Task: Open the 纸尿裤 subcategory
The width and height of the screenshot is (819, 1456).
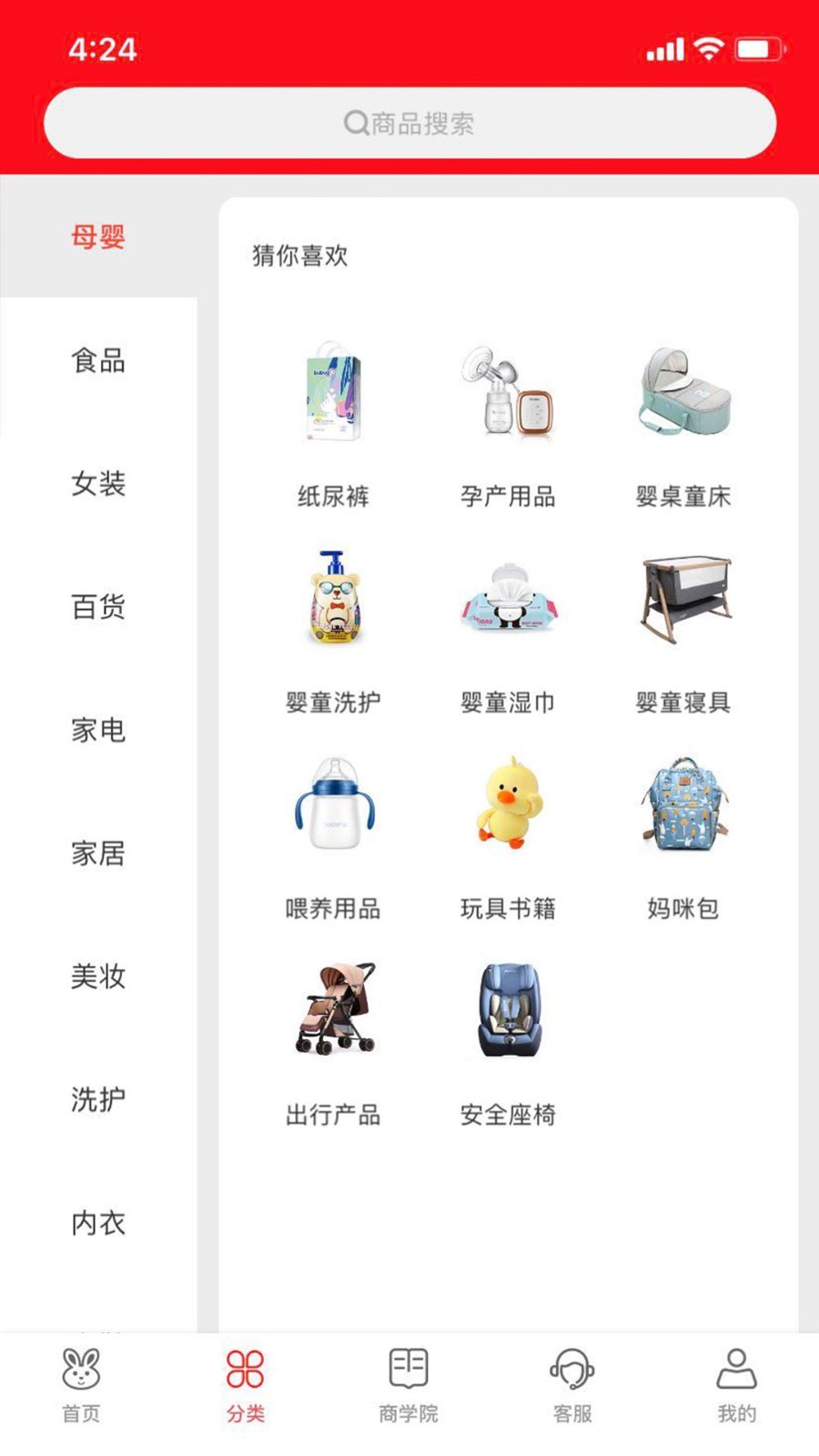Action: [333, 423]
